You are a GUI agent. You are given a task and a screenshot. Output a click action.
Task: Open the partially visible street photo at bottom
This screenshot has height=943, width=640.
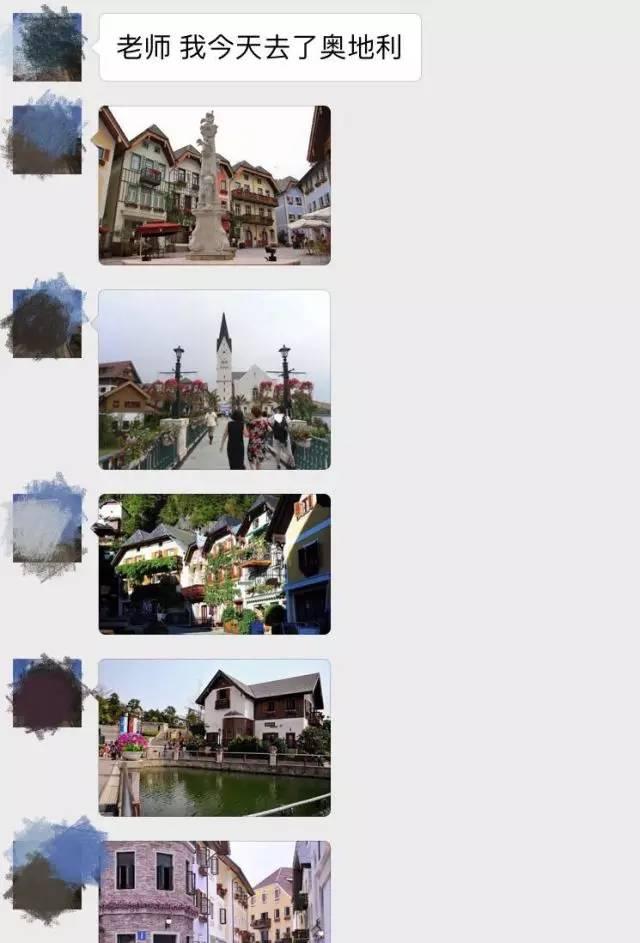[x=214, y=892]
